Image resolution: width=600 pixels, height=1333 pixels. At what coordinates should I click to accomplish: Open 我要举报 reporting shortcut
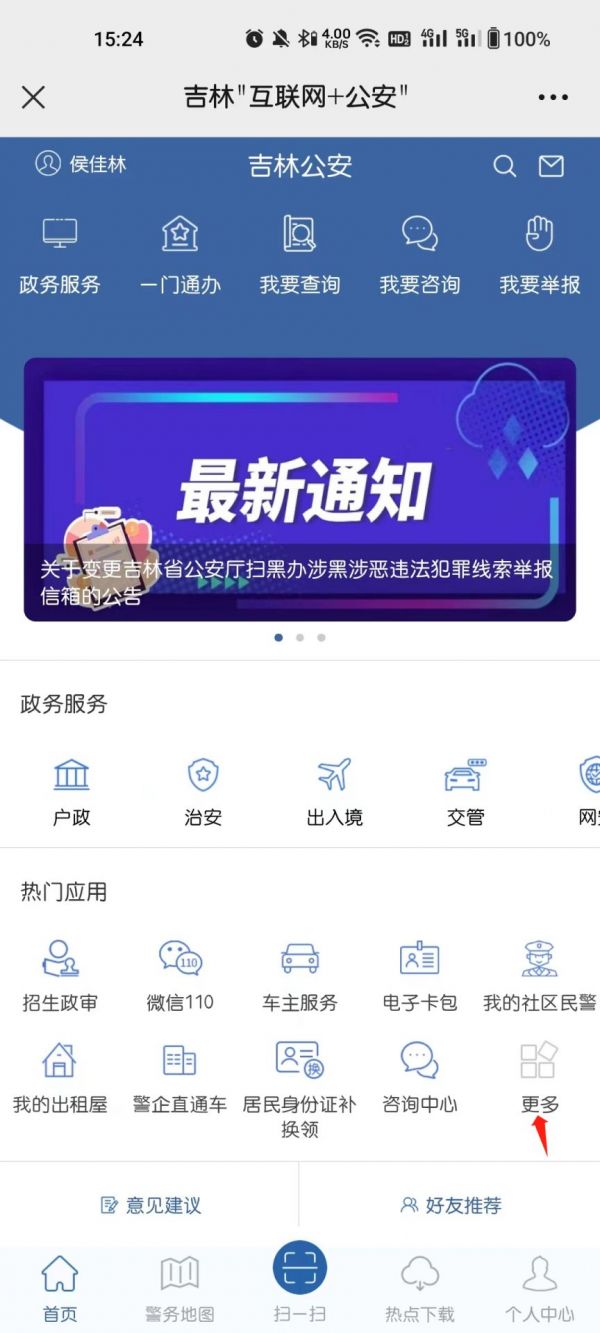540,255
